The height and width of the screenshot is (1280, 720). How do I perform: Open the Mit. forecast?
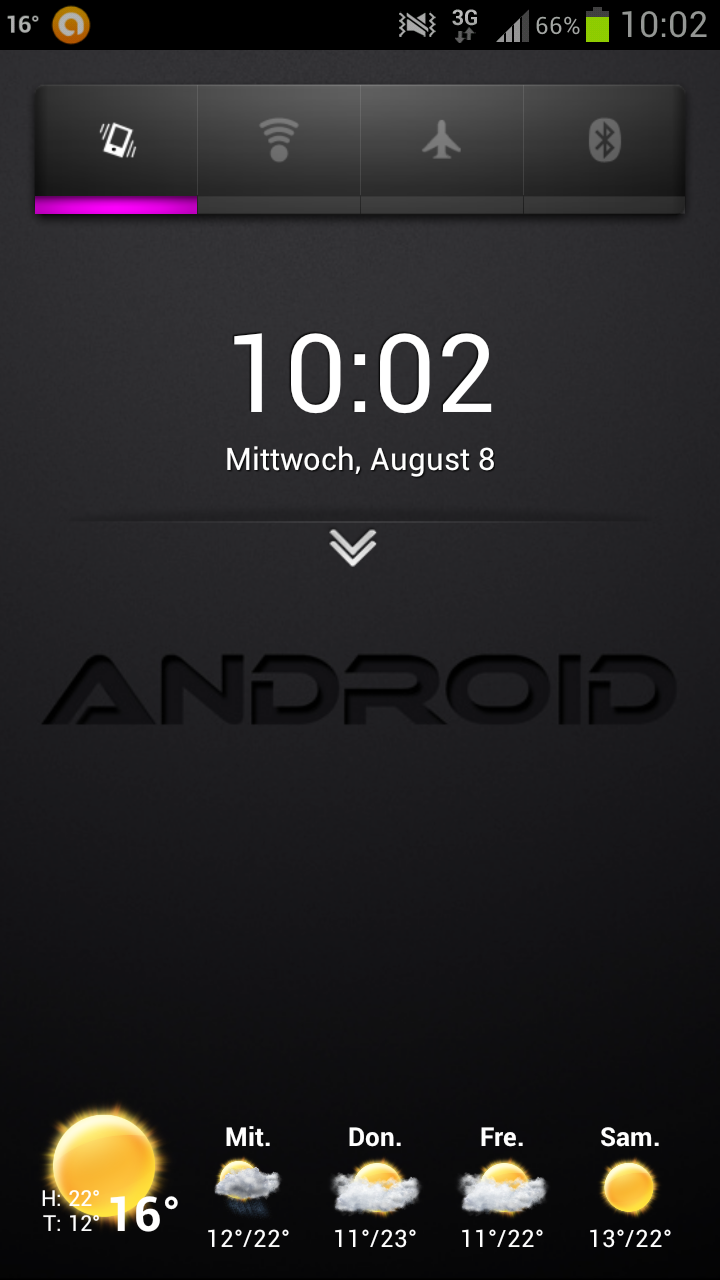[x=248, y=1189]
